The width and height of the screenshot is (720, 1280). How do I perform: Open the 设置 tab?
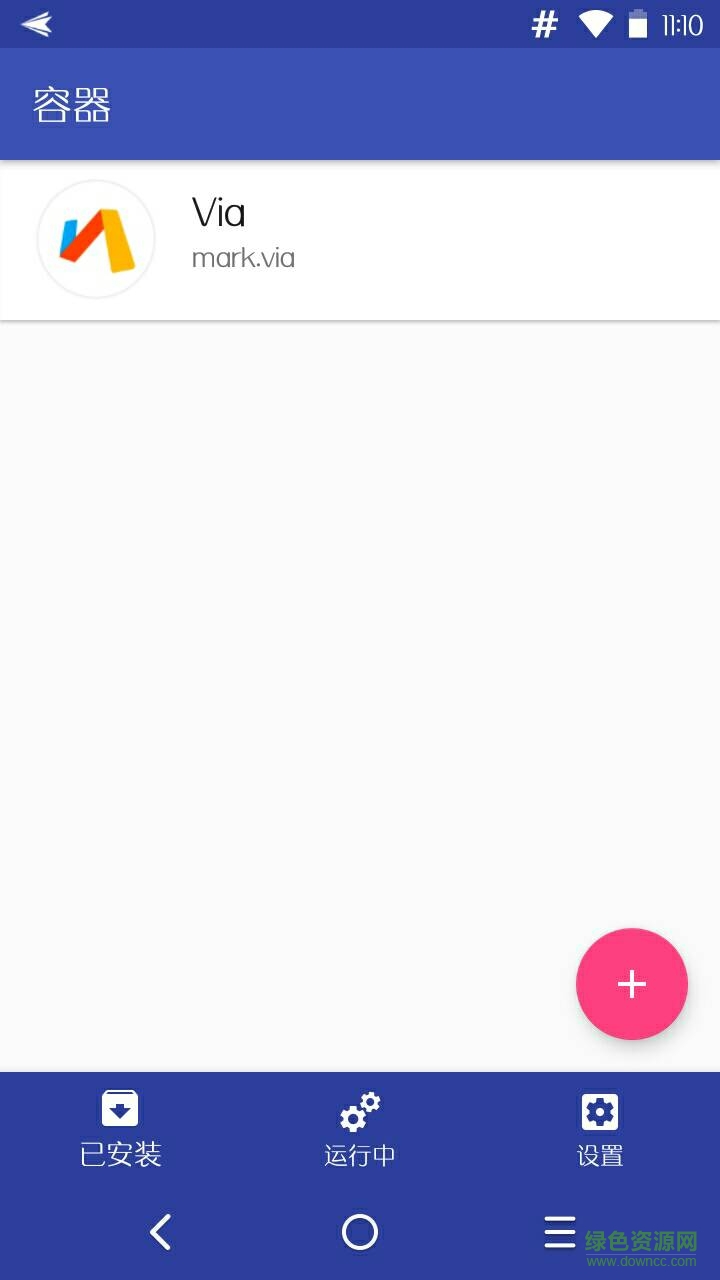pos(600,1129)
